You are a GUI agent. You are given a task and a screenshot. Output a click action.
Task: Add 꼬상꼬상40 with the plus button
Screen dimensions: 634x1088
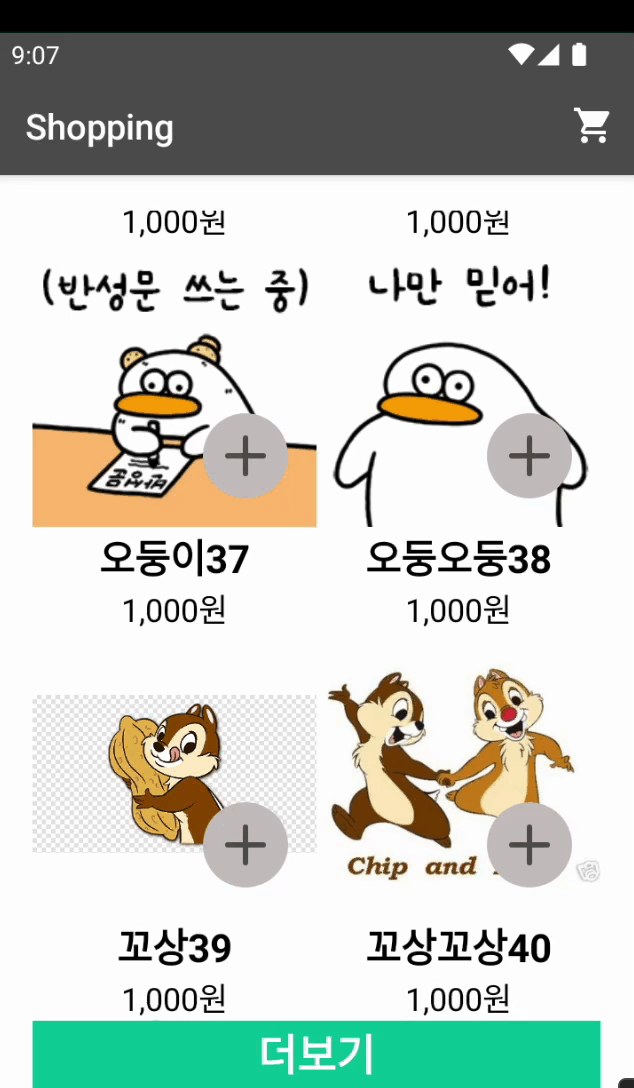click(x=529, y=845)
